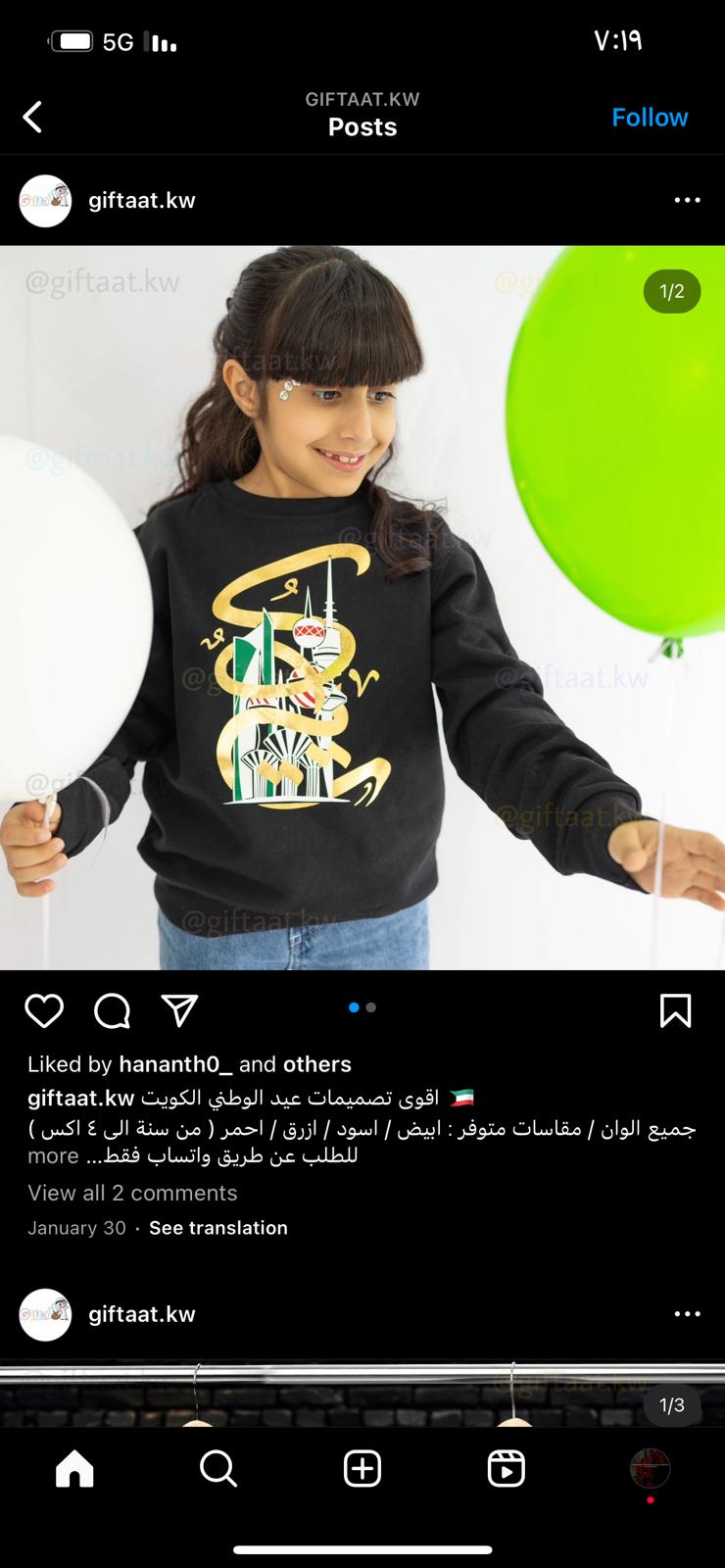Open the girl in sweatshirt post photo

click(362, 608)
